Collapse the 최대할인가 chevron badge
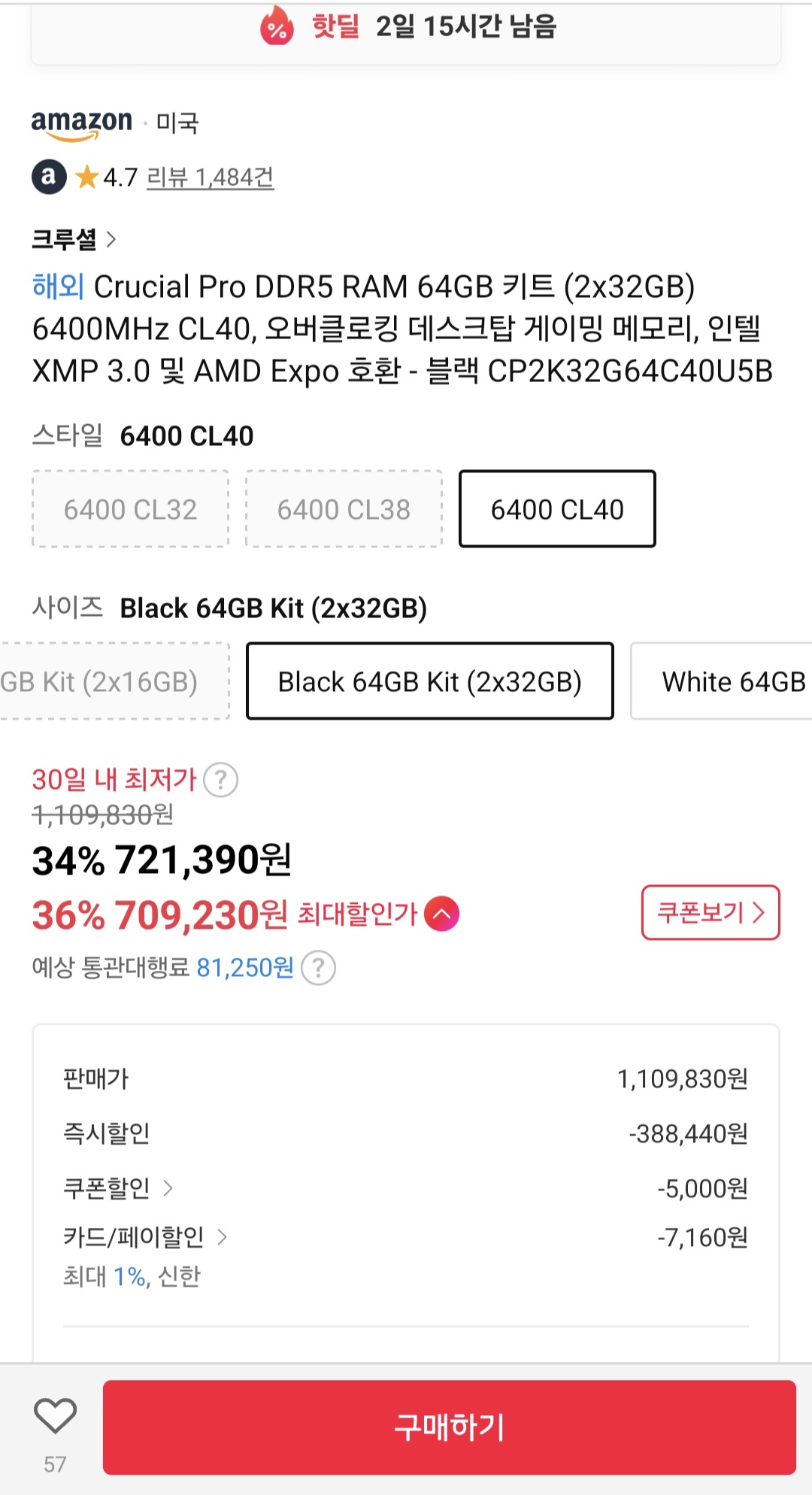The image size is (812, 1495). (x=442, y=914)
